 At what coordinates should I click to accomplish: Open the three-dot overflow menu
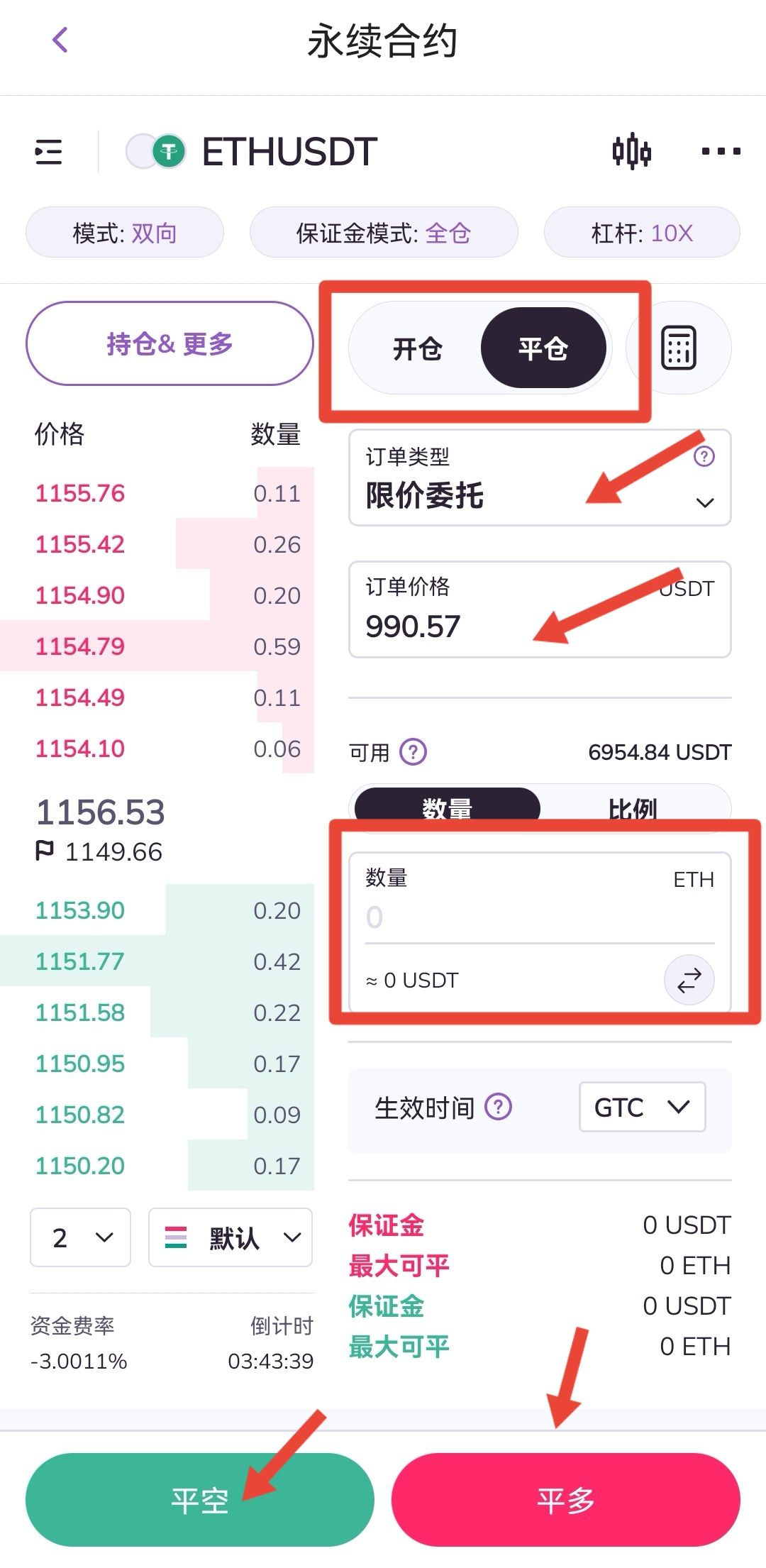[x=721, y=151]
